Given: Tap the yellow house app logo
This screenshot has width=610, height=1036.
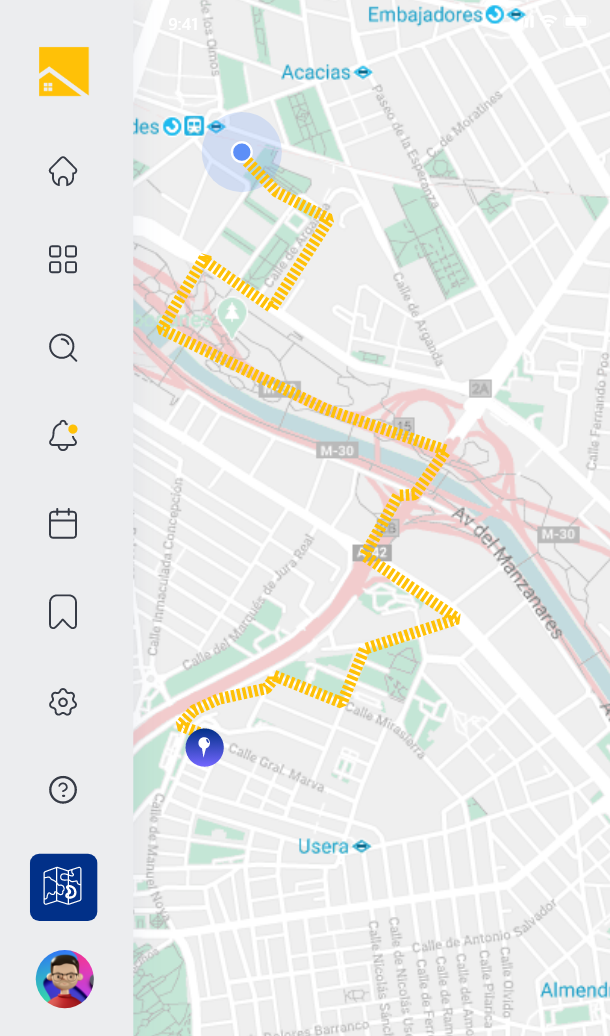Looking at the screenshot, I should coord(64,72).
